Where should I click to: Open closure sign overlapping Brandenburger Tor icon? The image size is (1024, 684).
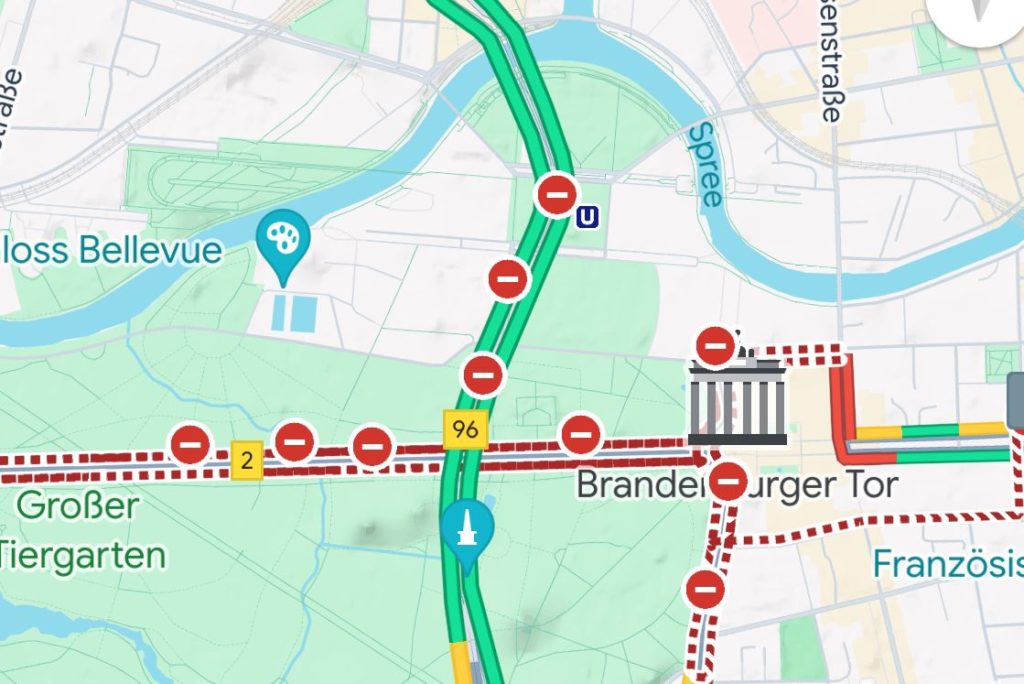pos(716,347)
